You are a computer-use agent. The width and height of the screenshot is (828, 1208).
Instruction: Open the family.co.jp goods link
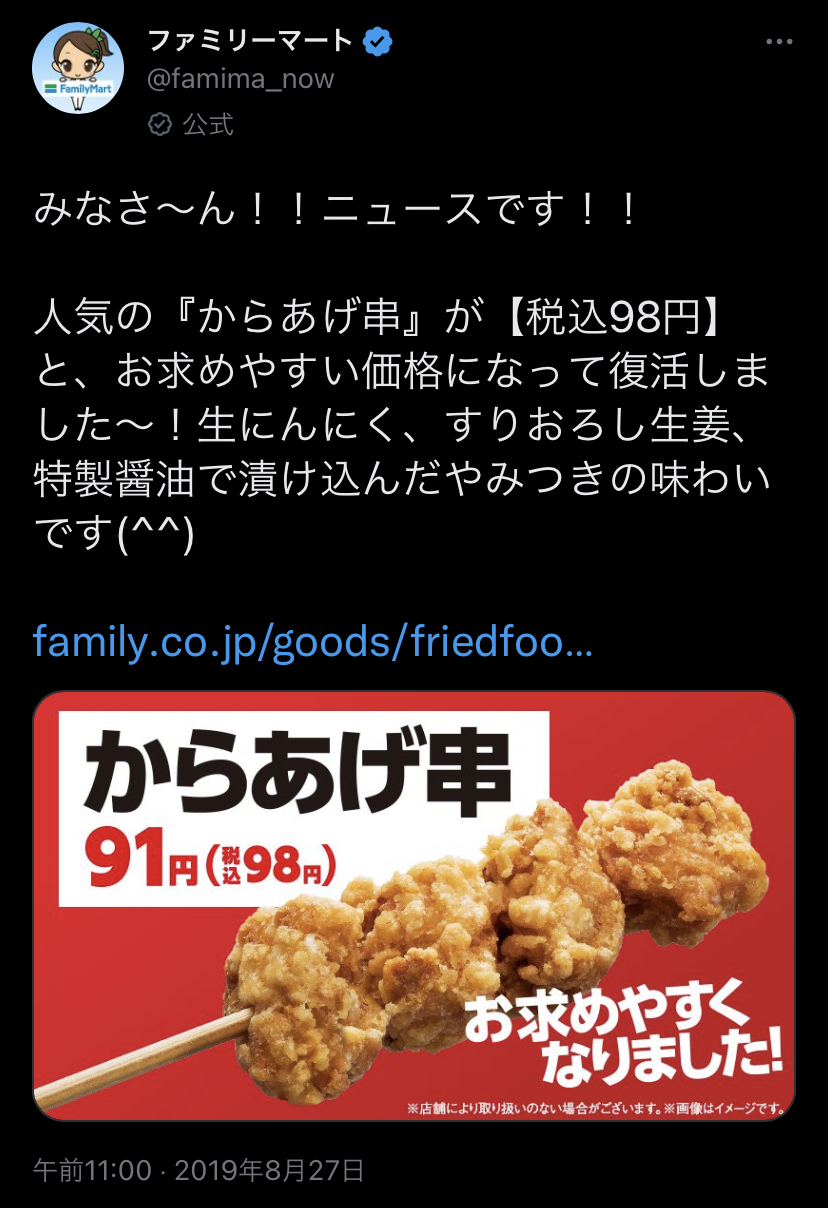(313, 639)
